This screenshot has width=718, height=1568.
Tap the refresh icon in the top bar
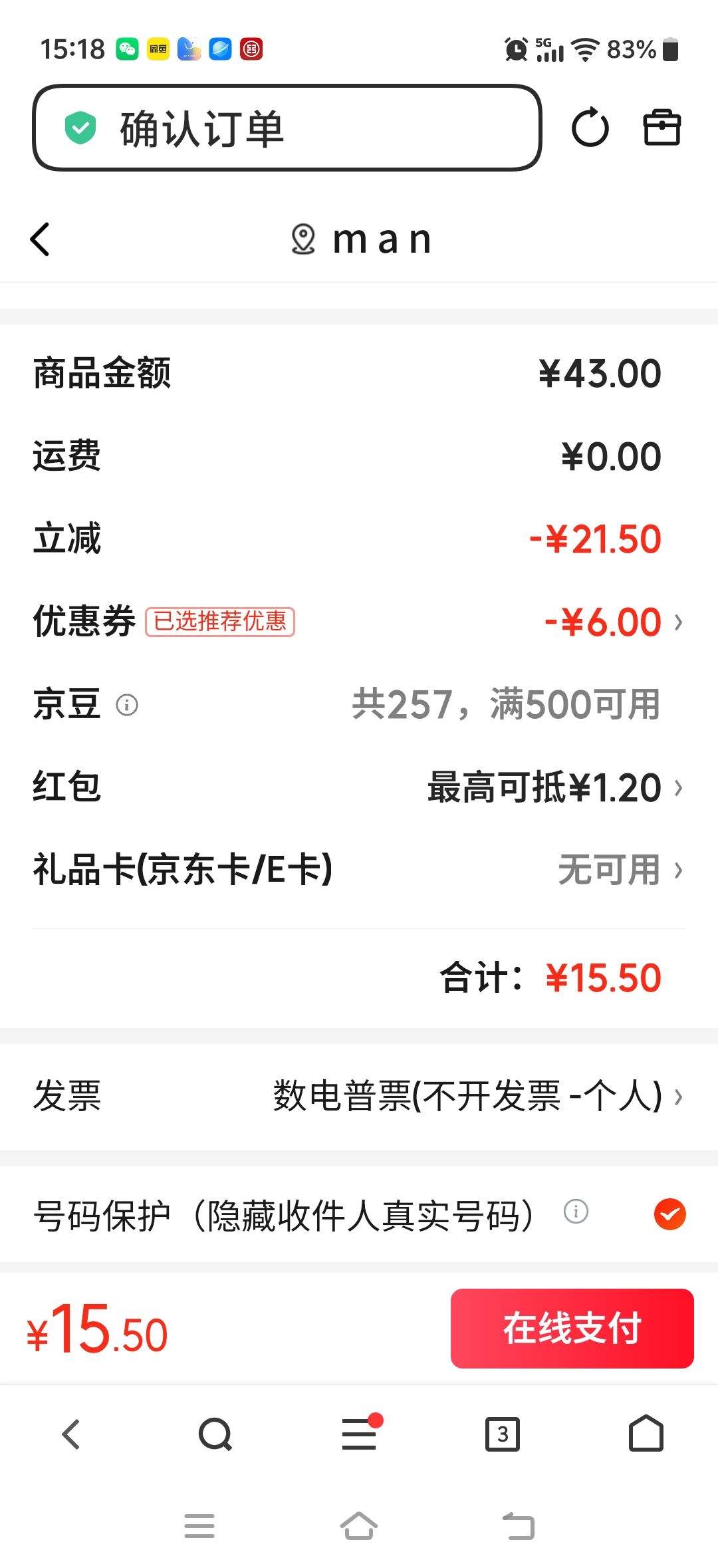point(590,128)
